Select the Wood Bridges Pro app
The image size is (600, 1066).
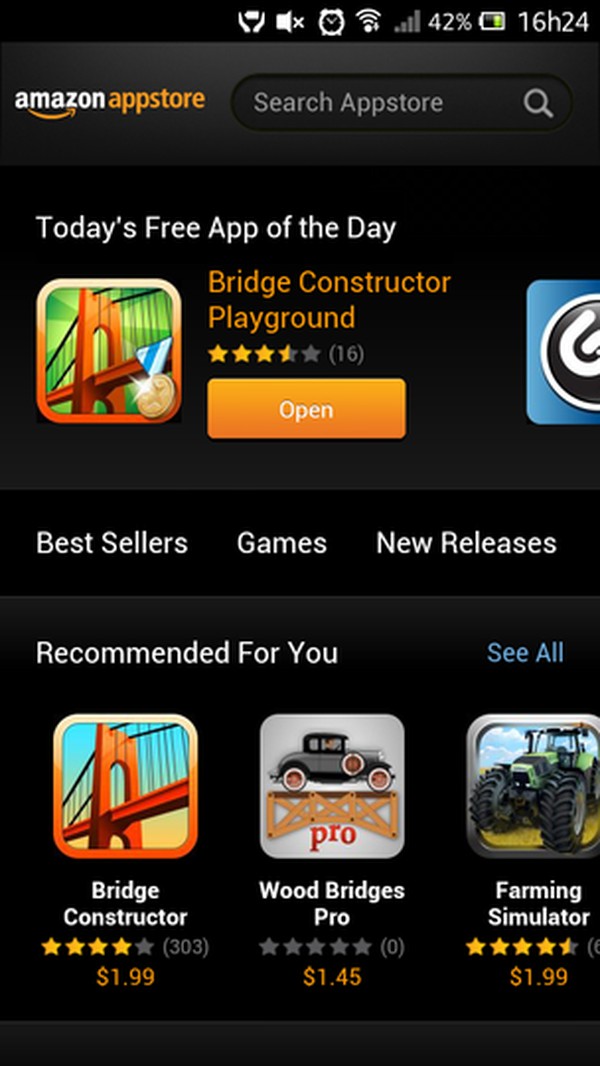(x=332, y=787)
